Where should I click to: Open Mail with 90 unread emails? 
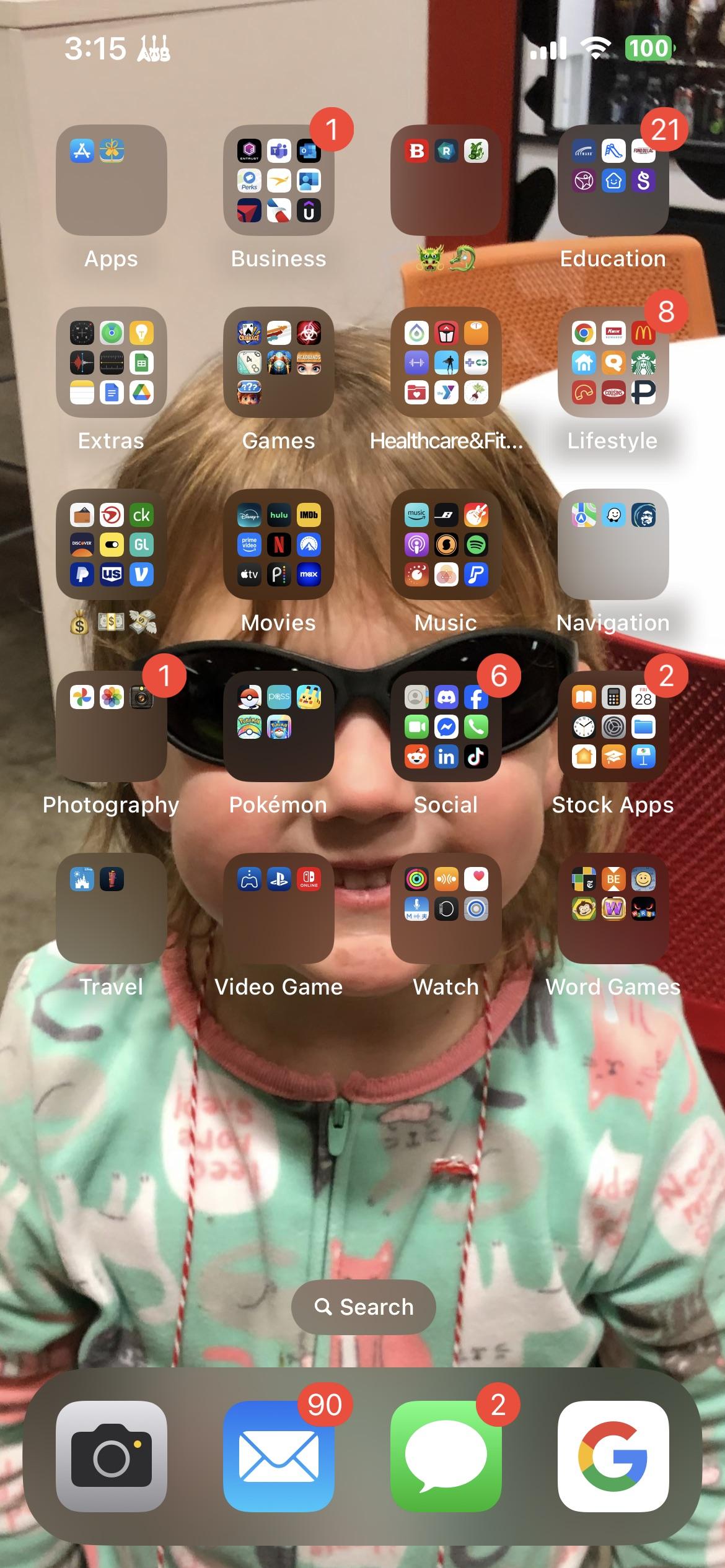278,1457
